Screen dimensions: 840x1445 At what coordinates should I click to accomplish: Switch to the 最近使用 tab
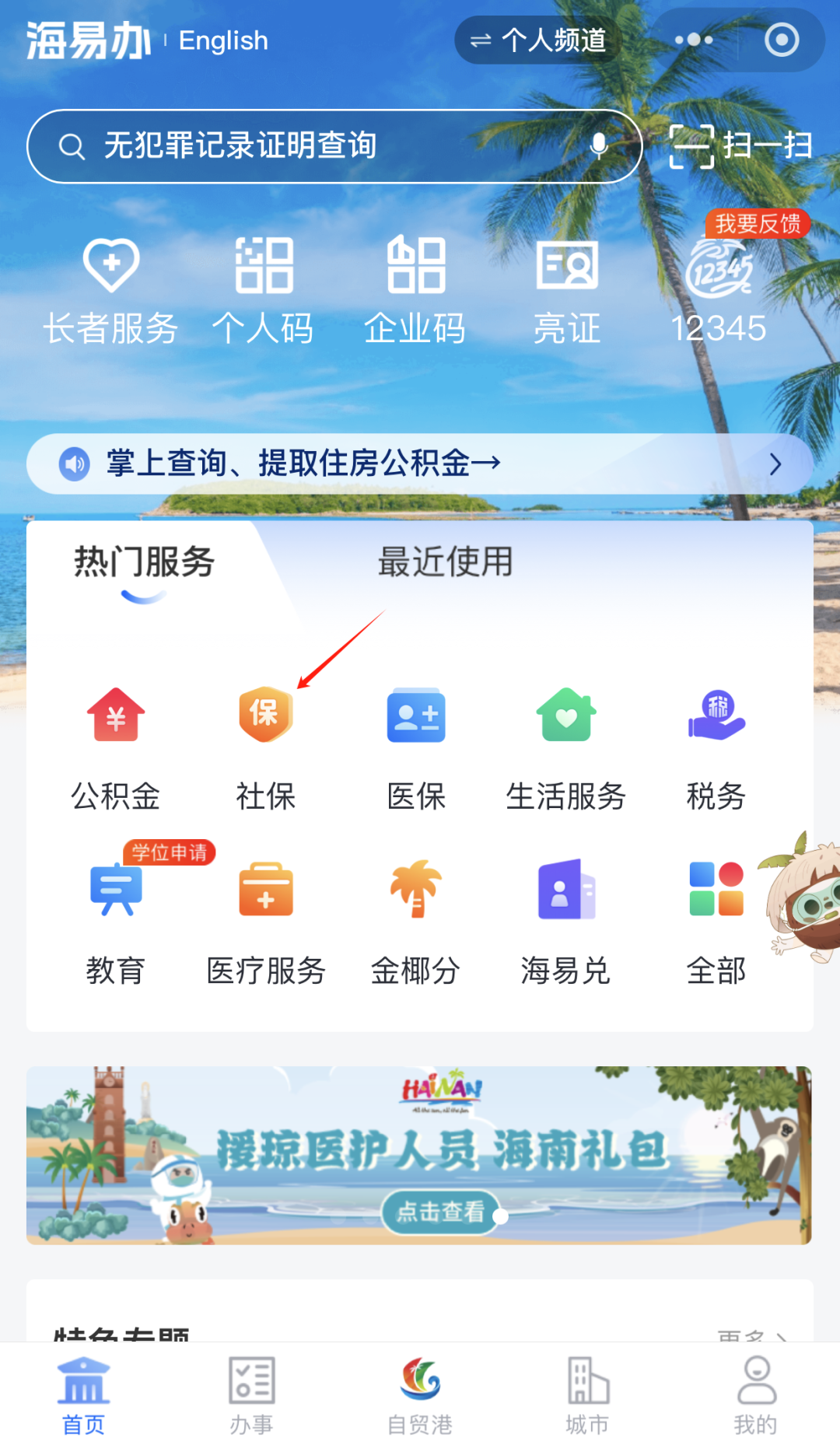click(x=445, y=562)
